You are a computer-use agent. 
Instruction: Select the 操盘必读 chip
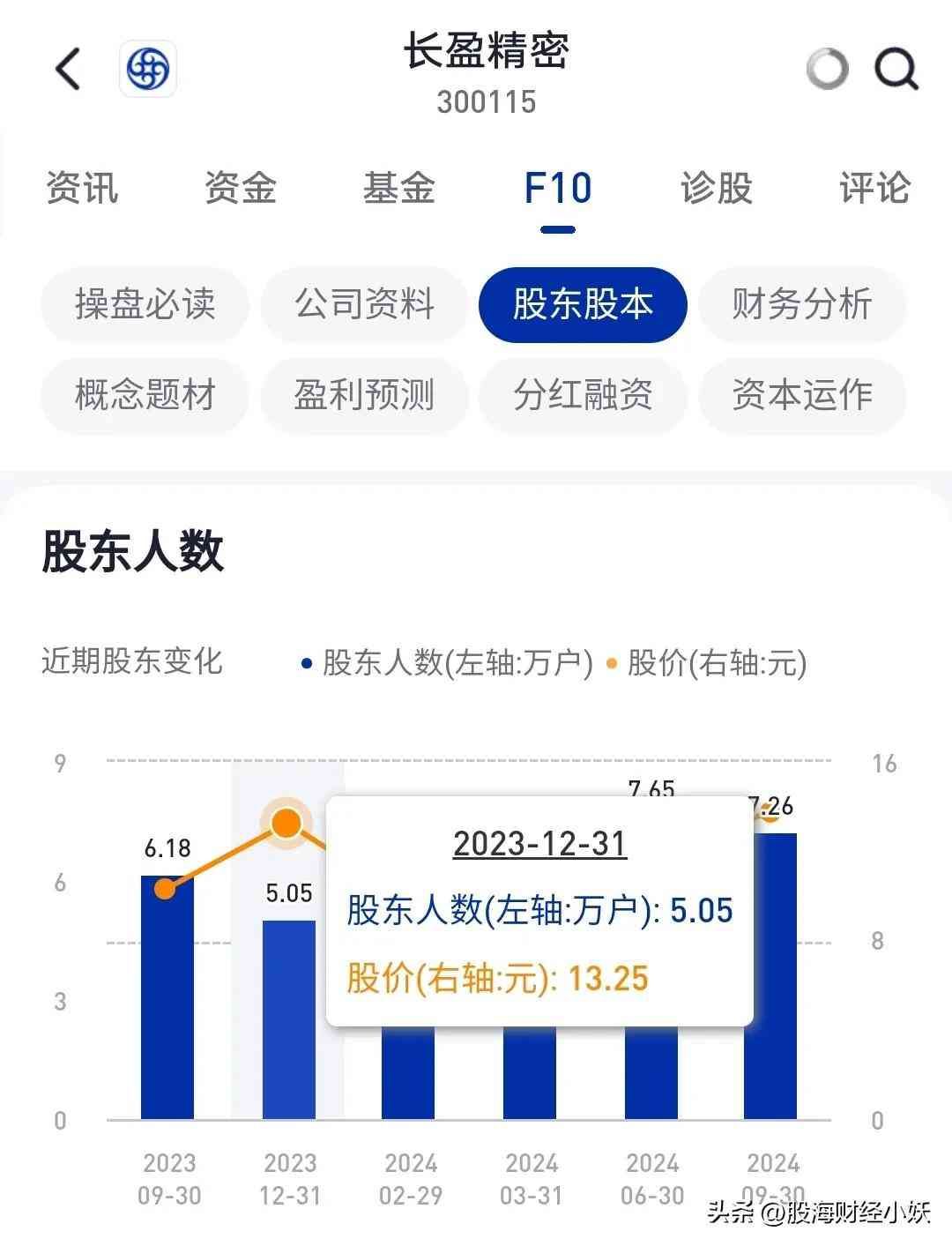pyautogui.click(x=145, y=304)
